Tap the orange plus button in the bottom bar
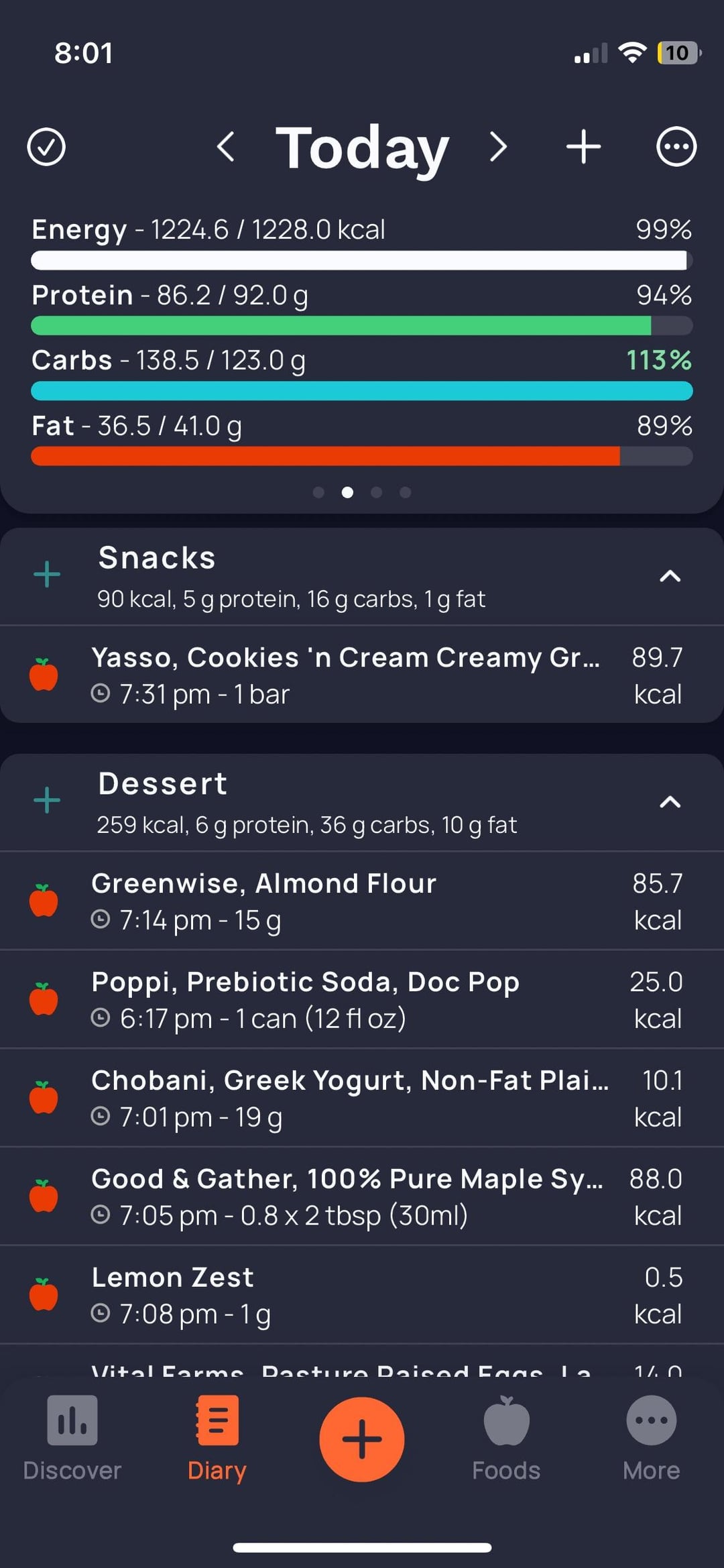Viewport: 724px width, 1568px height. coord(362,1439)
